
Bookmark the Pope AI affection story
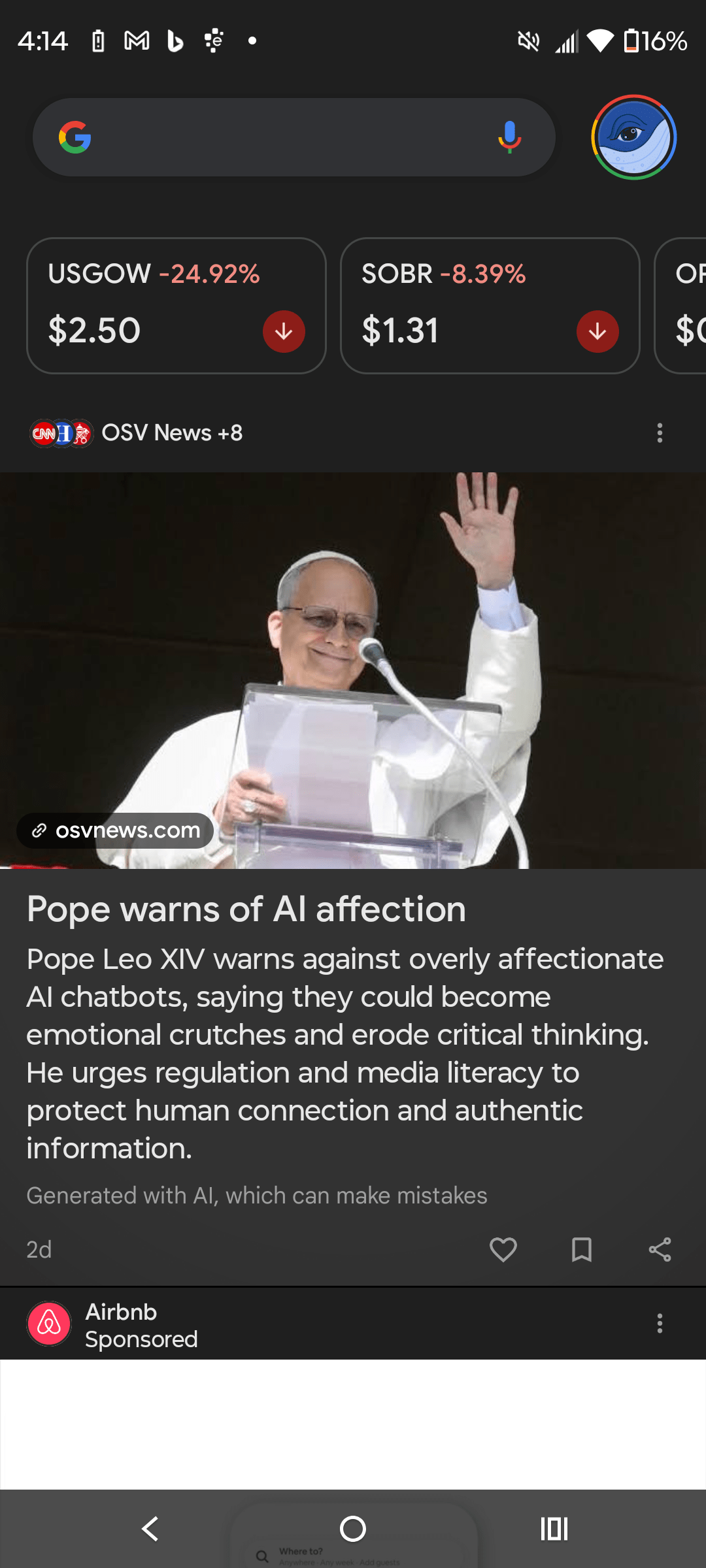pos(581,1250)
